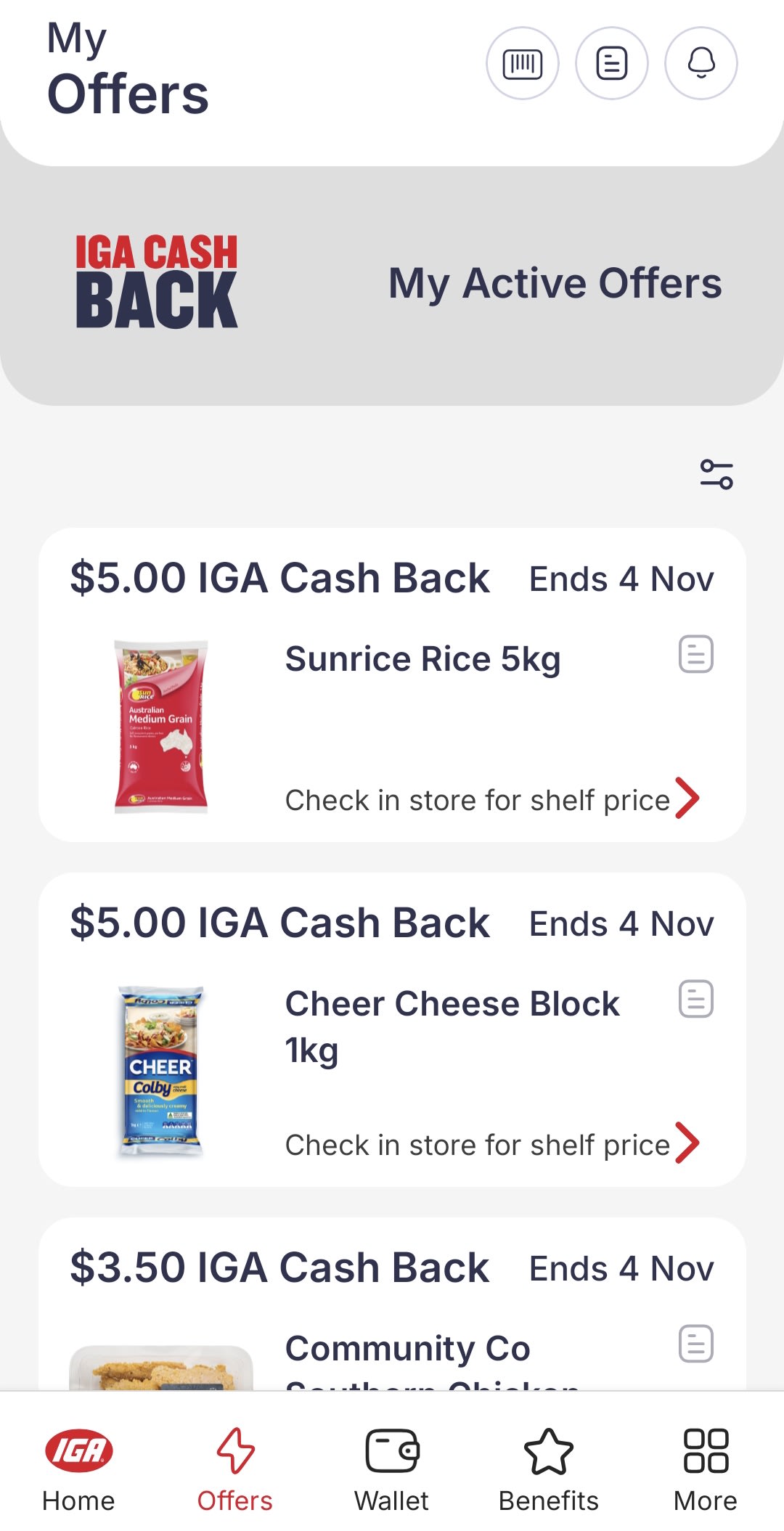Open the list icon in the header
The width and height of the screenshot is (784, 1531).
tap(611, 63)
